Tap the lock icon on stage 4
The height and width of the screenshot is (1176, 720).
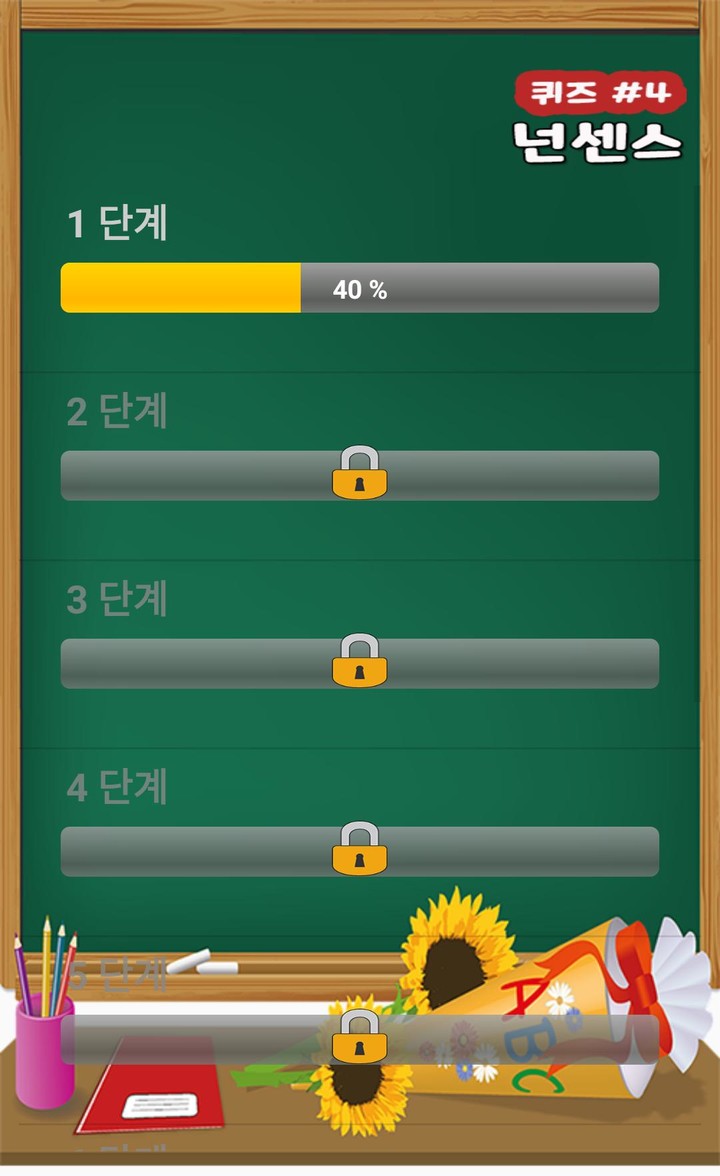point(360,848)
